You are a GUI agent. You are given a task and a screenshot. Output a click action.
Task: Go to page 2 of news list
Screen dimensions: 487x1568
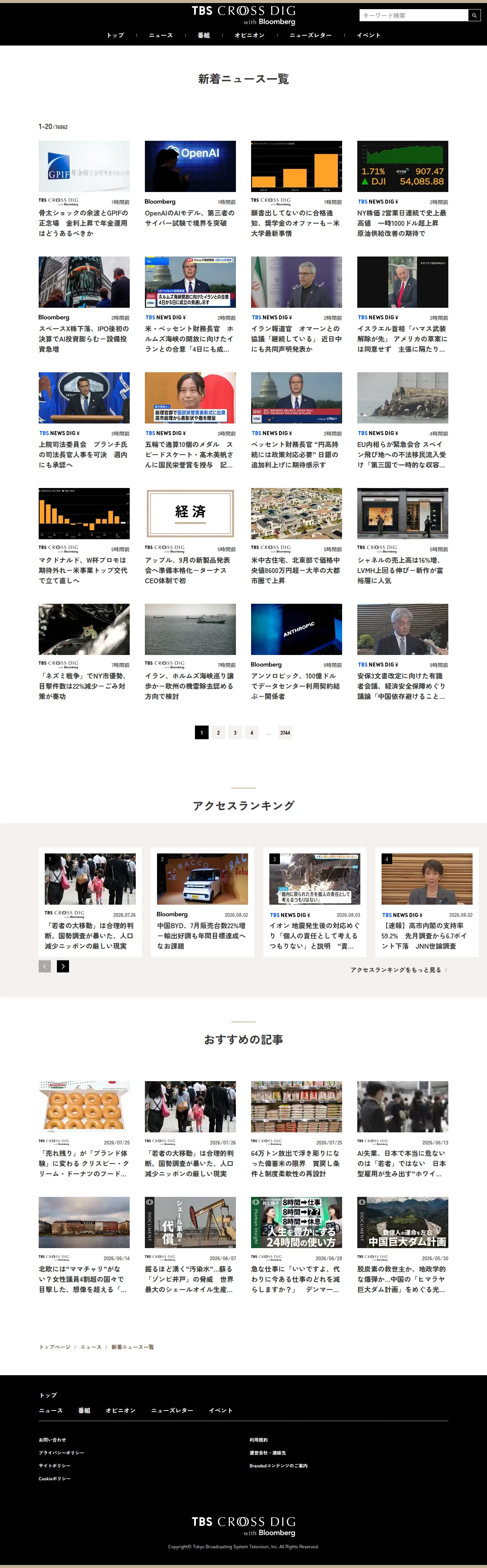218,733
